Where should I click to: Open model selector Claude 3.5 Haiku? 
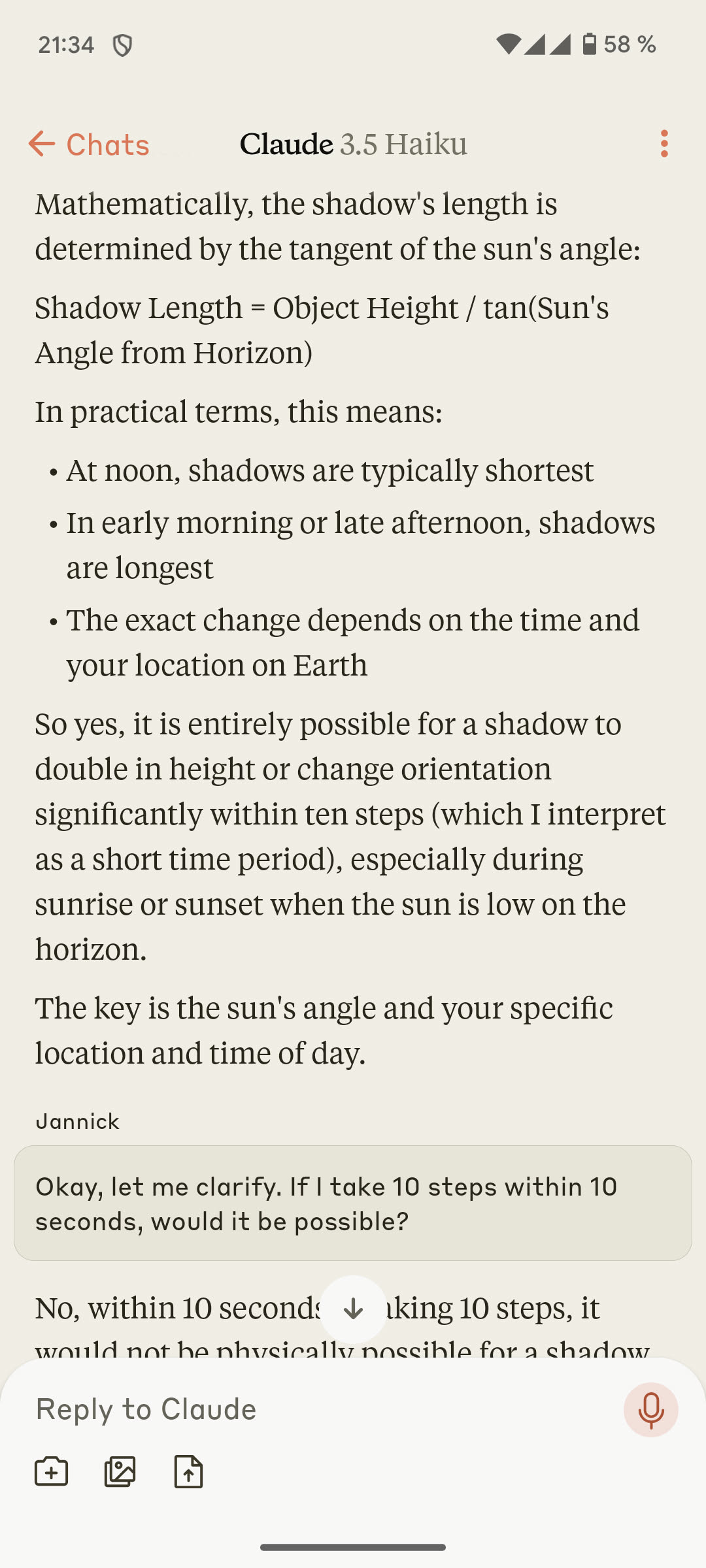coord(353,144)
